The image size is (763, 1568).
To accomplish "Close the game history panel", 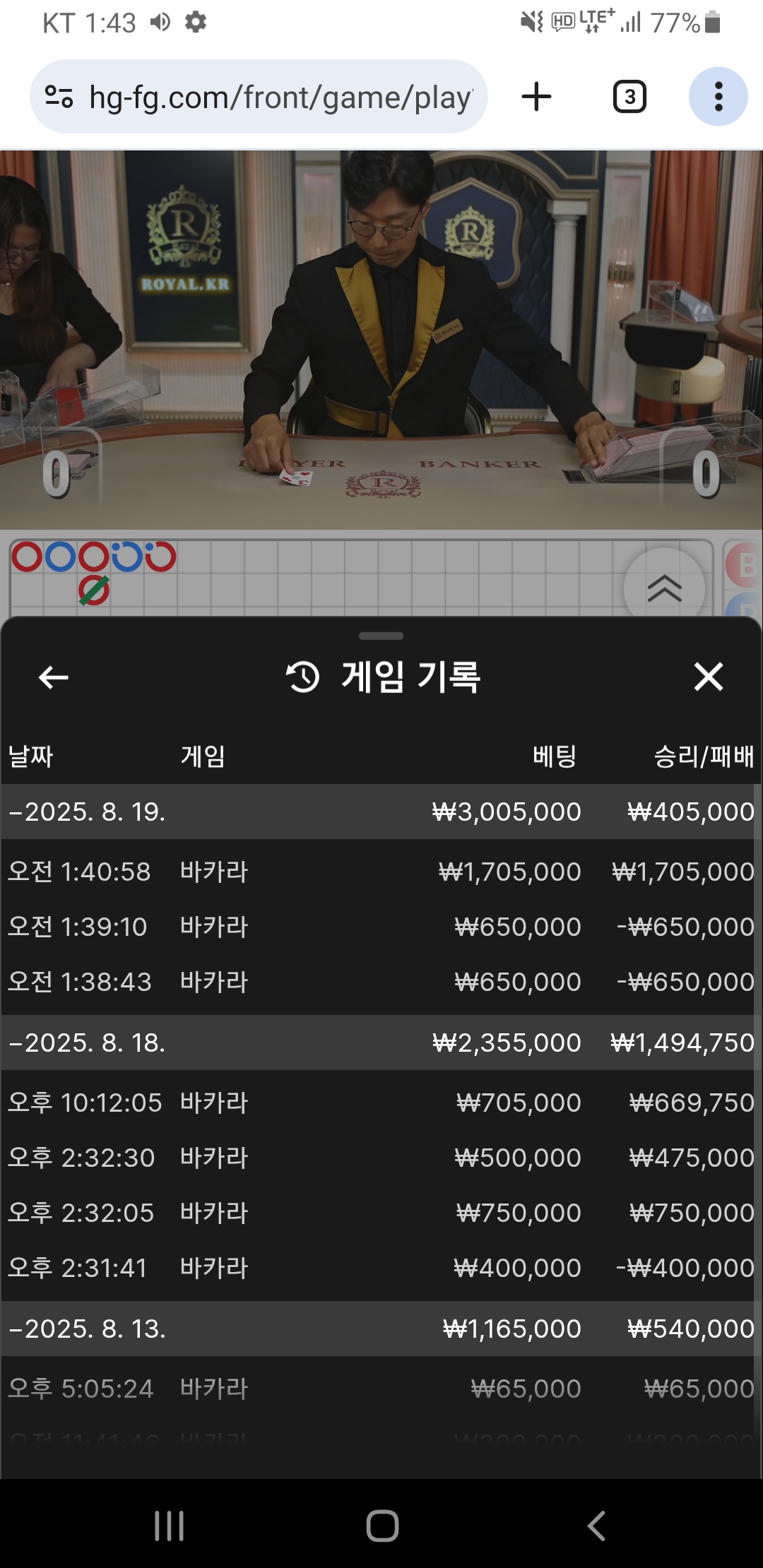I will 708,677.
